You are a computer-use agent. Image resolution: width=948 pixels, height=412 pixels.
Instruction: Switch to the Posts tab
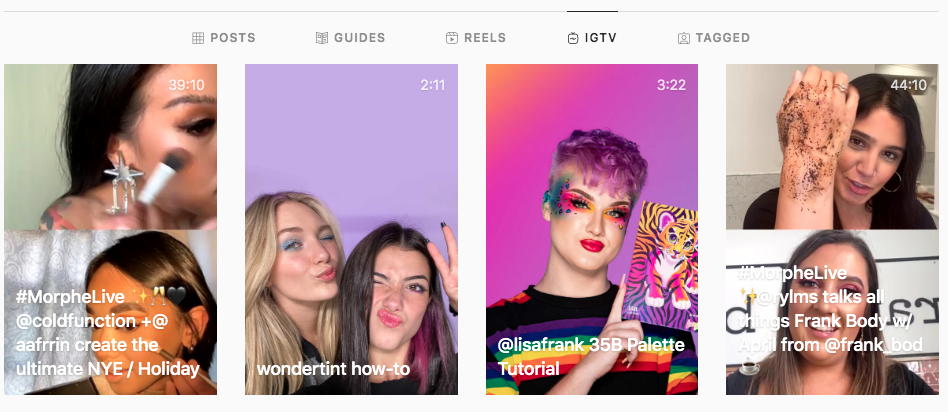[x=224, y=38]
